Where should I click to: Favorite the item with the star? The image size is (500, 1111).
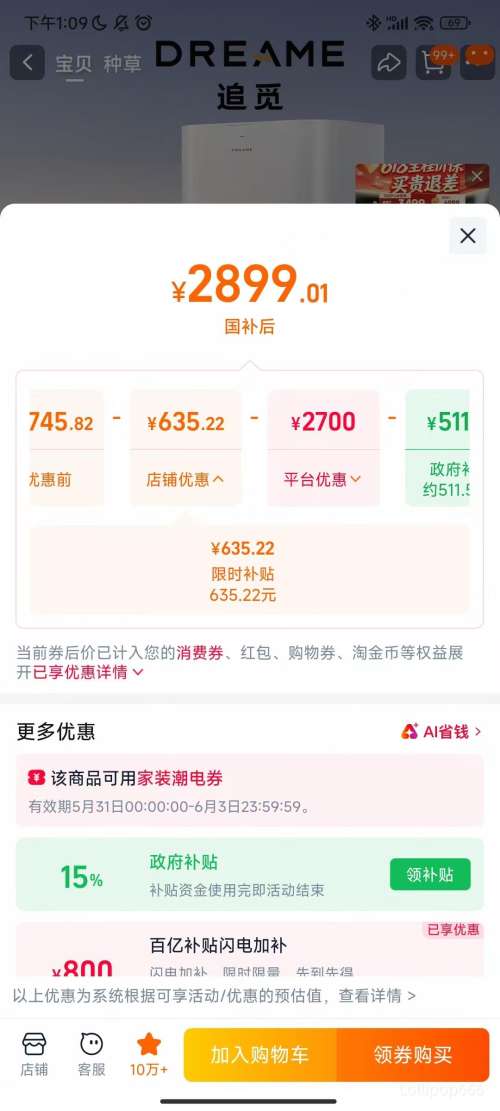coord(149,1054)
